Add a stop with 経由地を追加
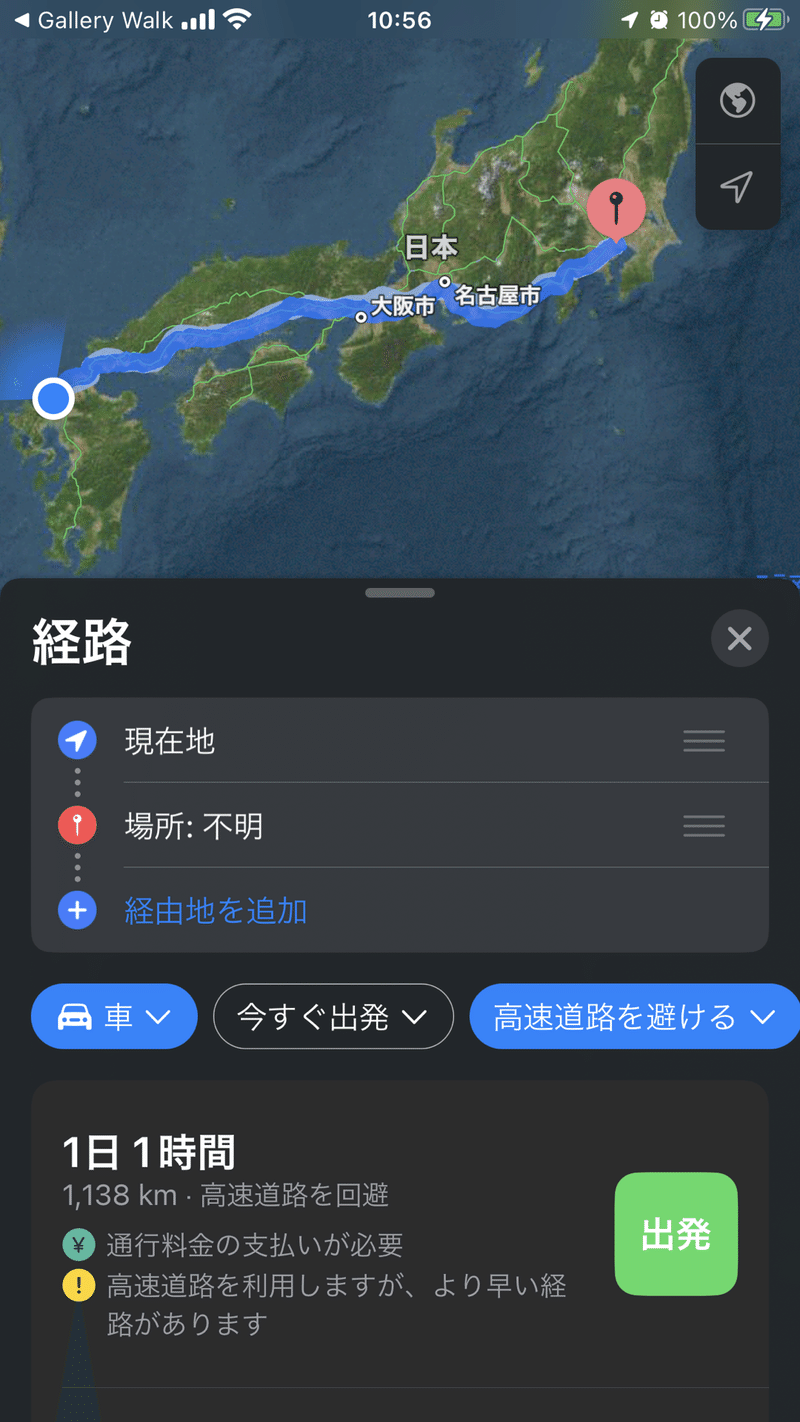 215,911
